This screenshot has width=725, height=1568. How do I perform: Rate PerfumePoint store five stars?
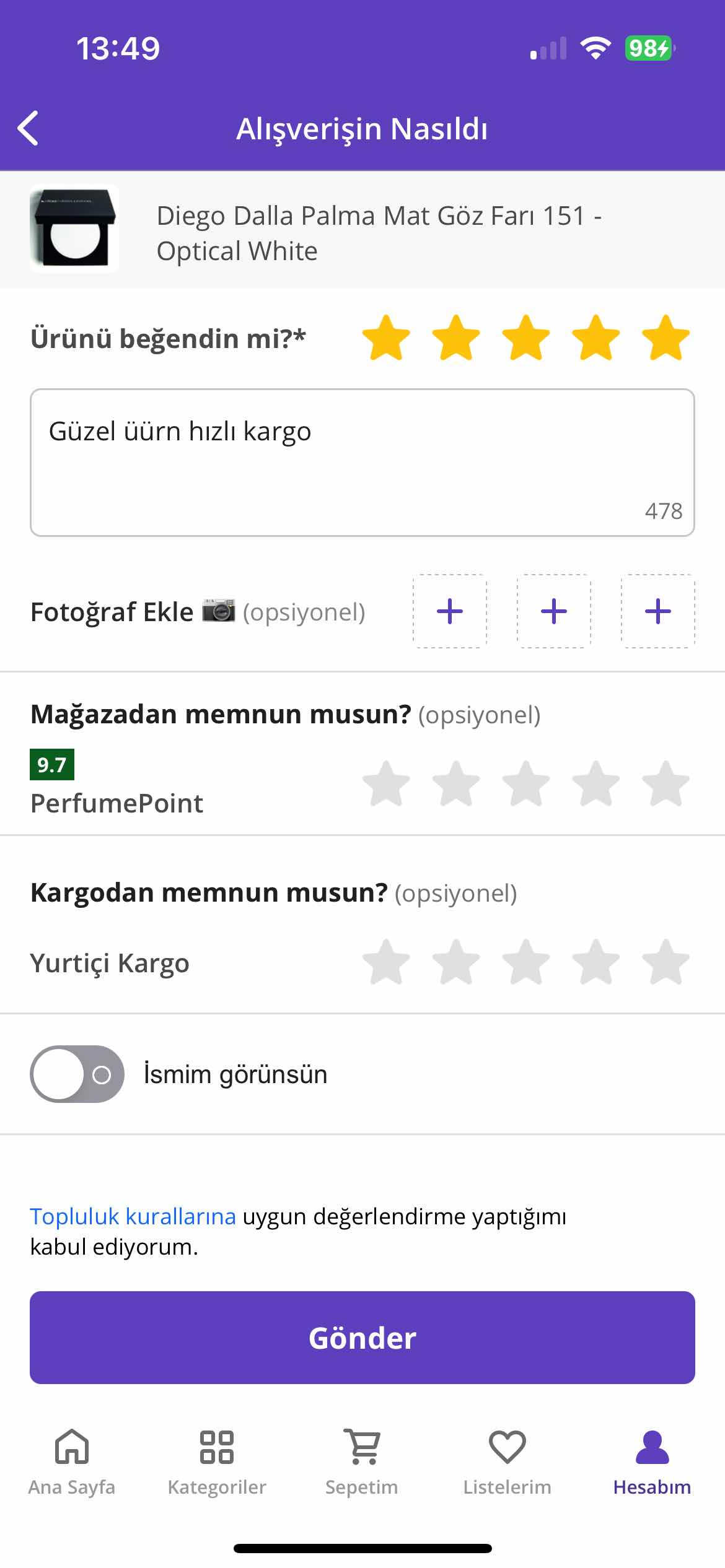coord(666,784)
